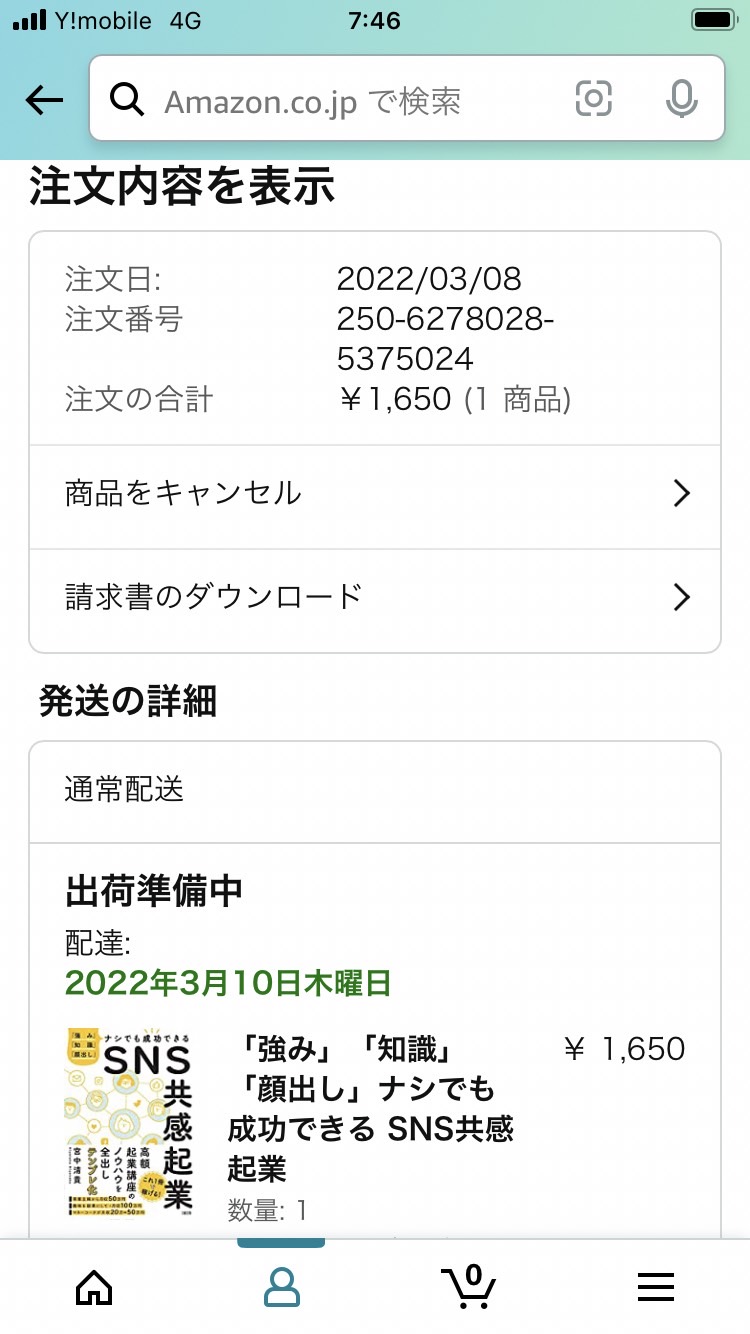The height and width of the screenshot is (1334, 750).
Task: Switch to the account profile tab
Action: coord(282,1285)
